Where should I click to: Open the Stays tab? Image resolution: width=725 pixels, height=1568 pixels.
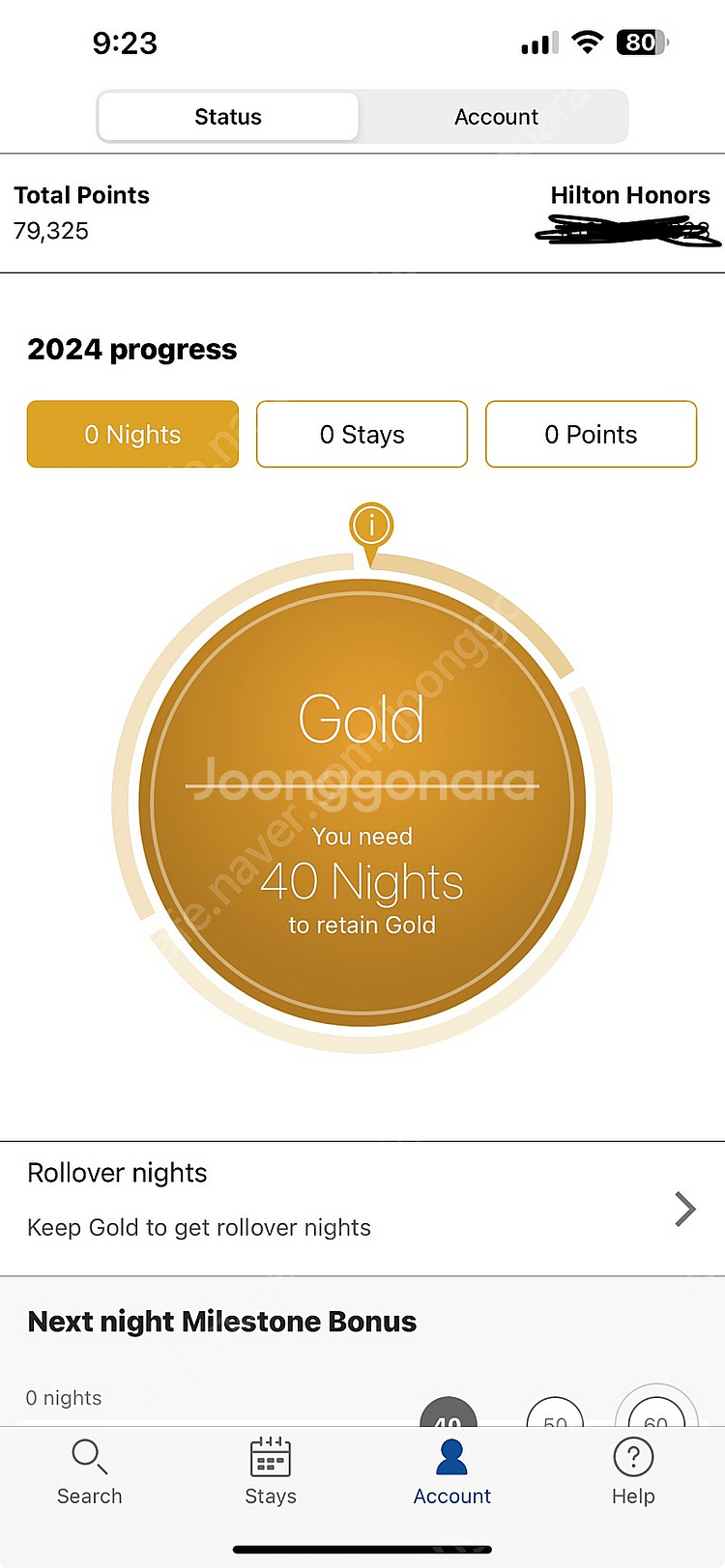271,1471
